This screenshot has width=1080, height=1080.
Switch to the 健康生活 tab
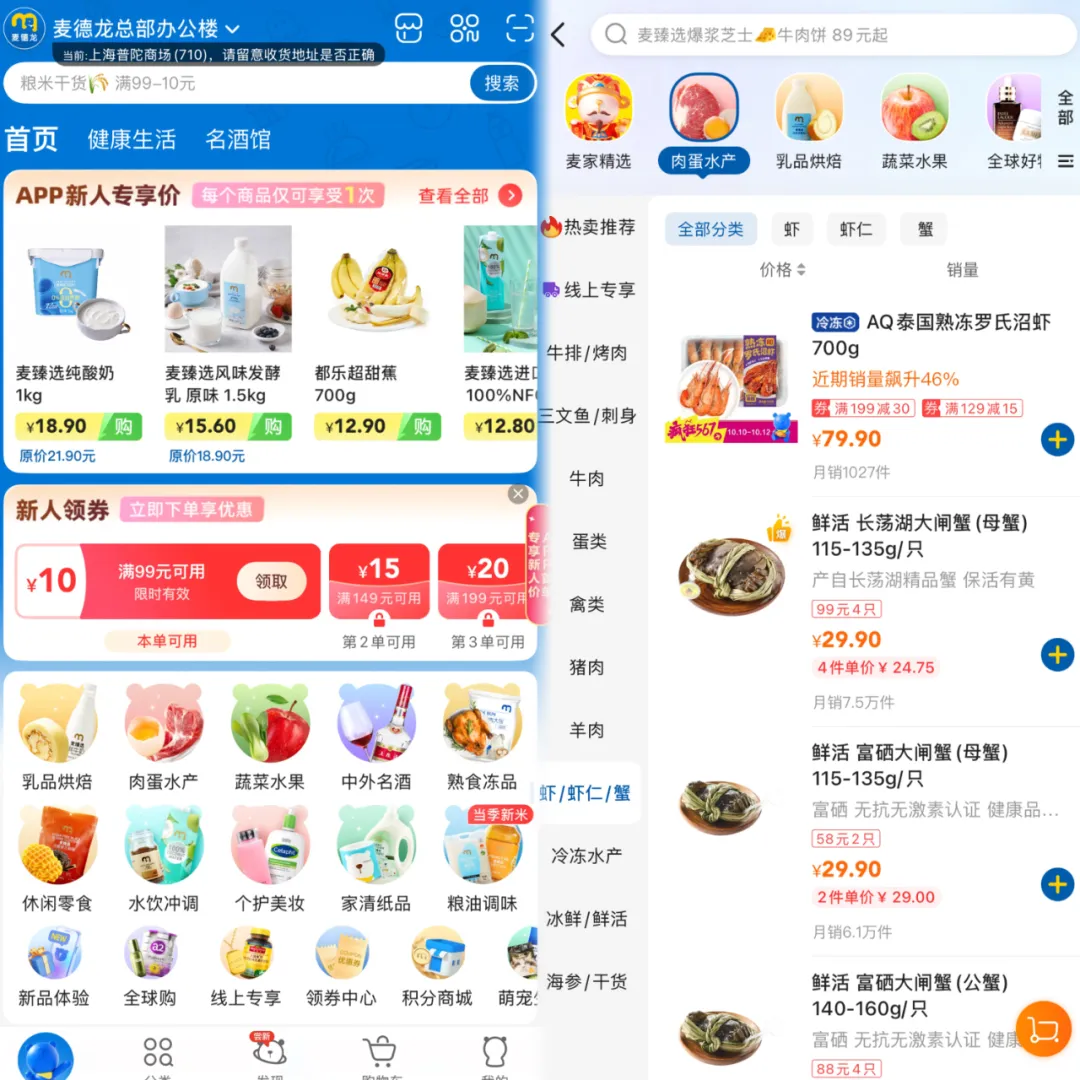(x=131, y=139)
